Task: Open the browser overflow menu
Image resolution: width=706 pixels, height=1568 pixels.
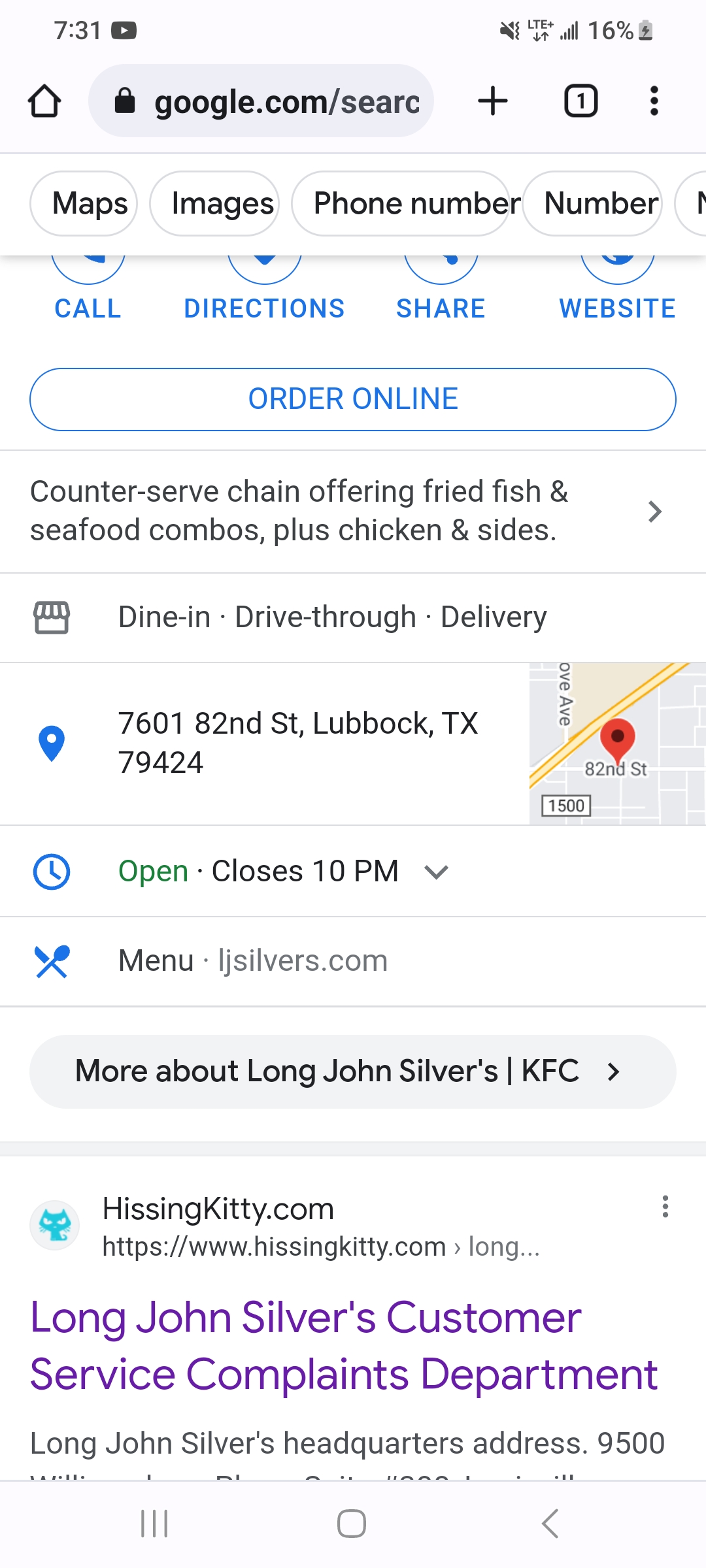Action: [654, 101]
